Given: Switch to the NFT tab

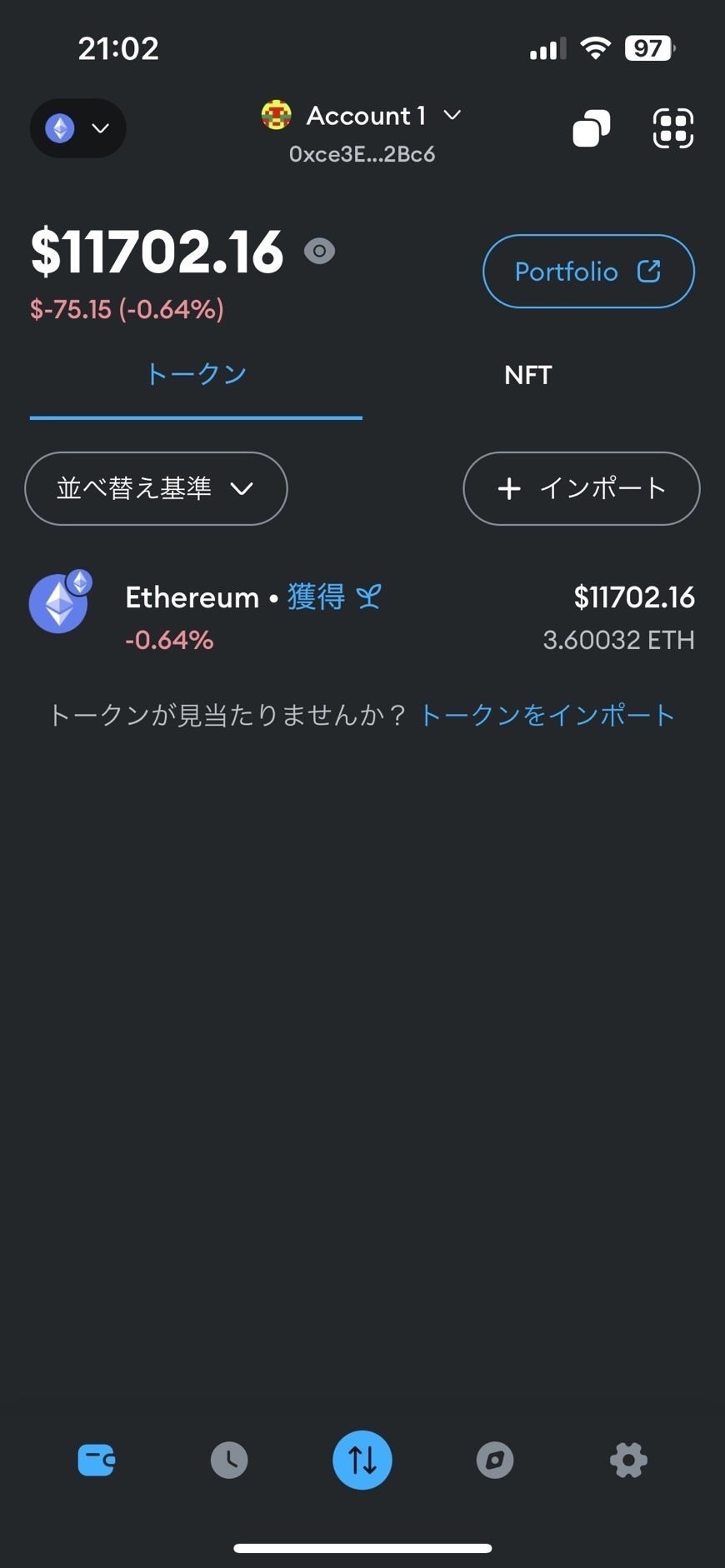Looking at the screenshot, I should point(527,375).
